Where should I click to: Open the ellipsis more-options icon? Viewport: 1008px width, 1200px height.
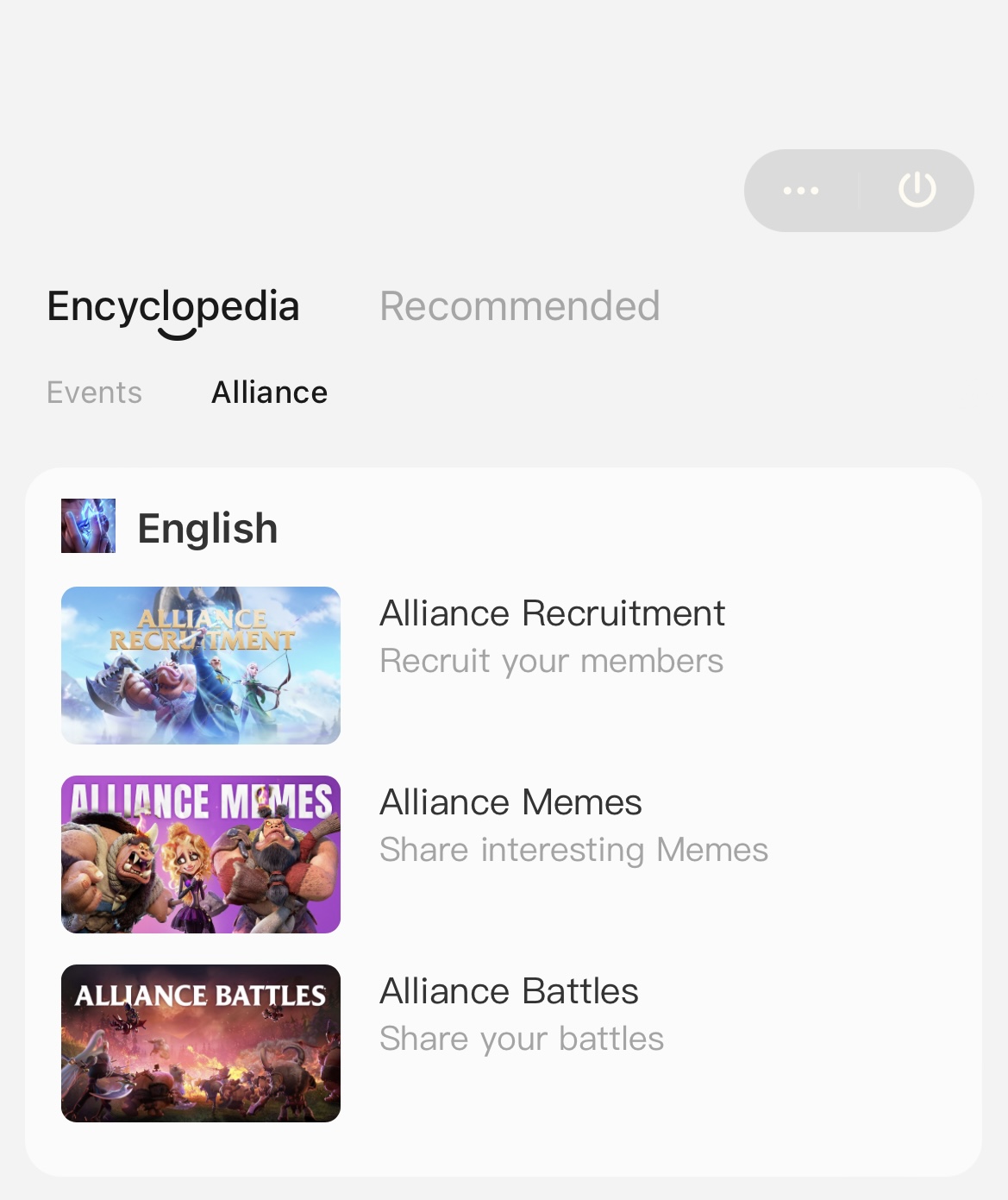pyautogui.click(x=800, y=190)
